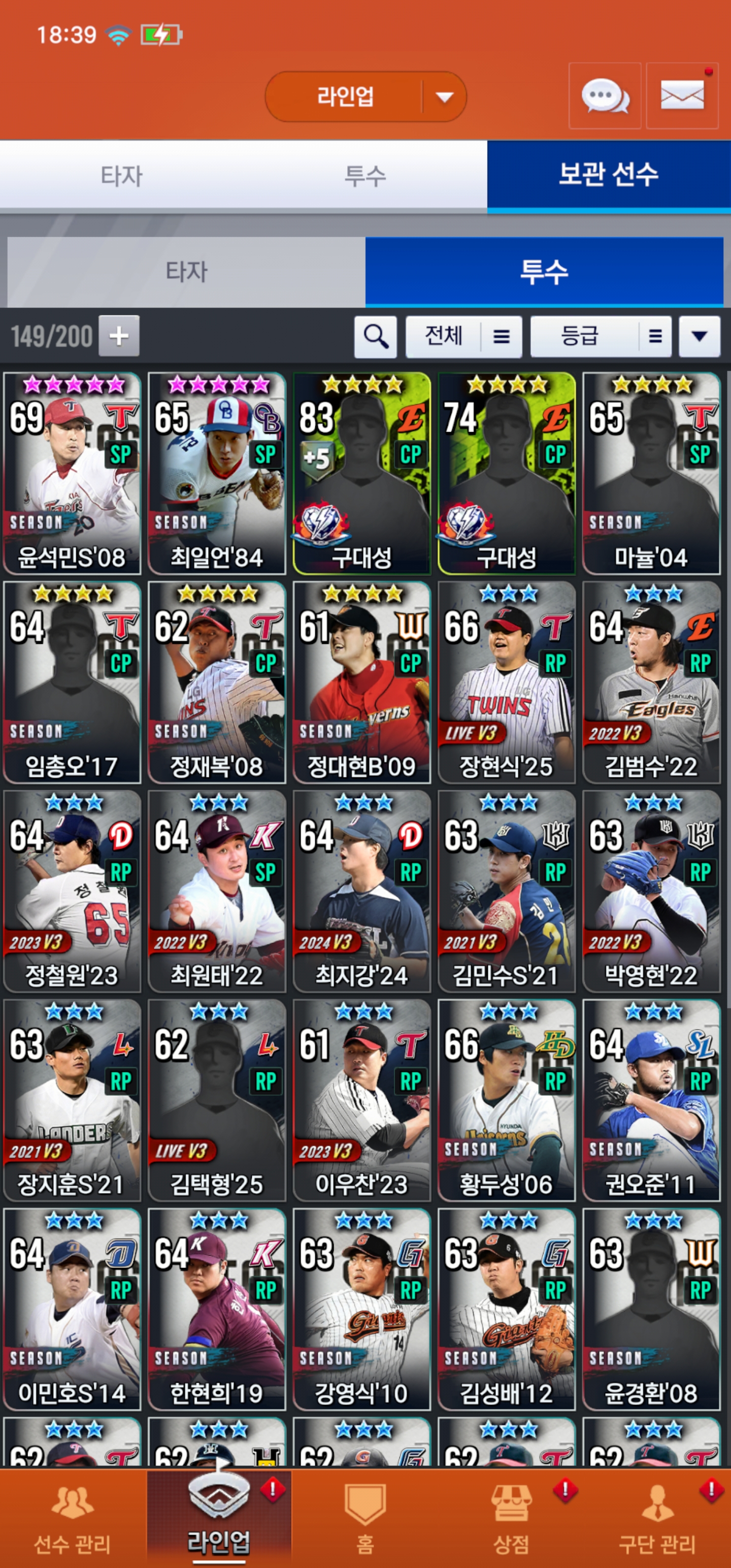Viewport: 731px width, 1568px height.
Task: Open the 권오준'11 player card
Action: [x=651, y=1100]
